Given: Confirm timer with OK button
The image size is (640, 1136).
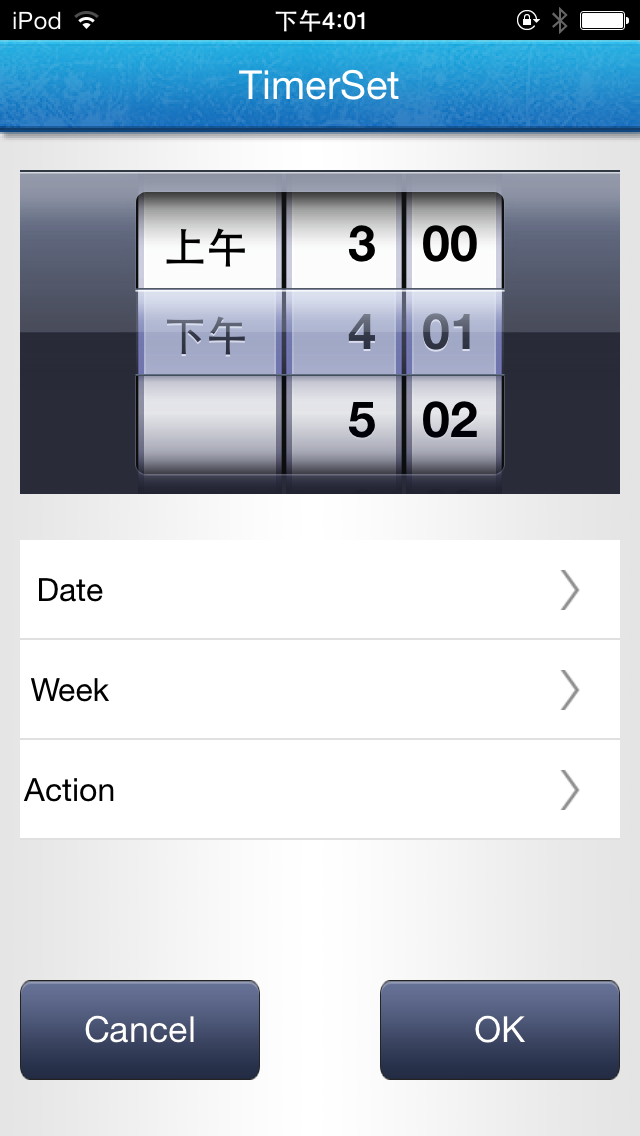Looking at the screenshot, I should click(x=500, y=1030).
